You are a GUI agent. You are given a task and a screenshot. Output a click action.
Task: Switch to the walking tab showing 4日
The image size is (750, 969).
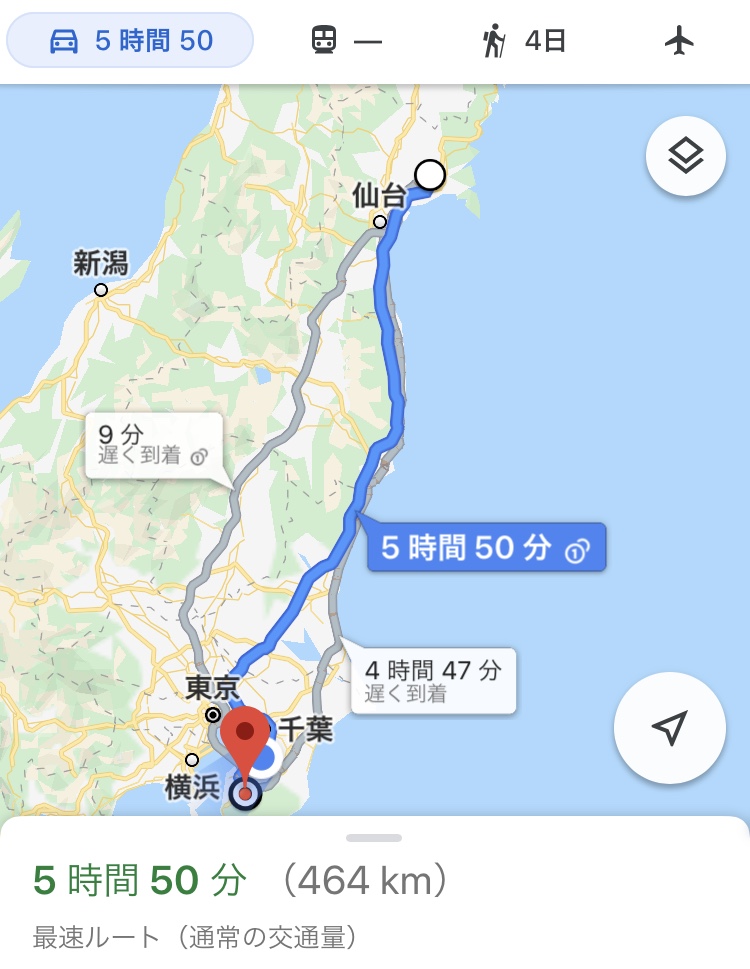click(523, 41)
